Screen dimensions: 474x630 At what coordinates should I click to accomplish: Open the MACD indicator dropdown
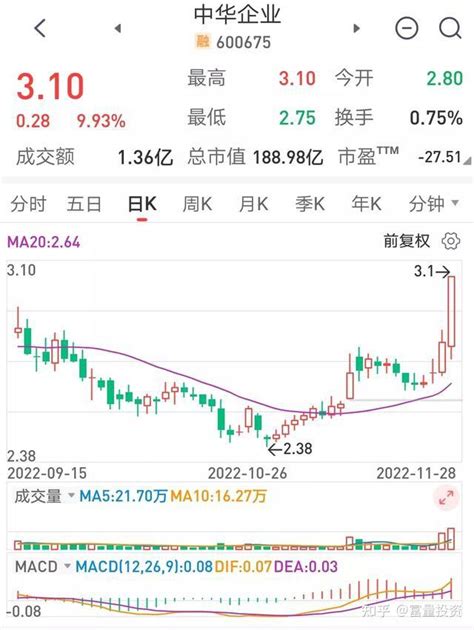point(43,567)
